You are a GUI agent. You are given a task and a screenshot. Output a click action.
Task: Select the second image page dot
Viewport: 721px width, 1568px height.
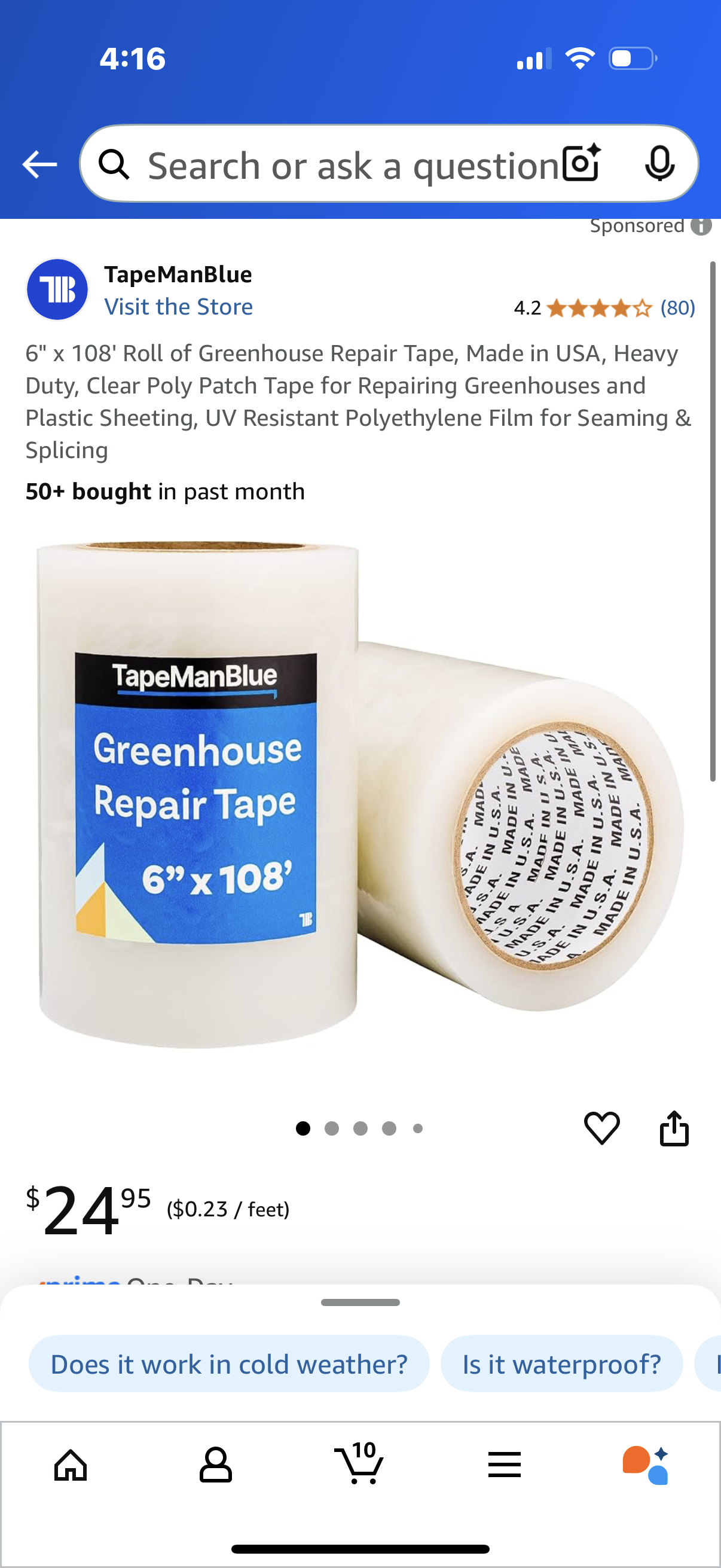tap(332, 1128)
